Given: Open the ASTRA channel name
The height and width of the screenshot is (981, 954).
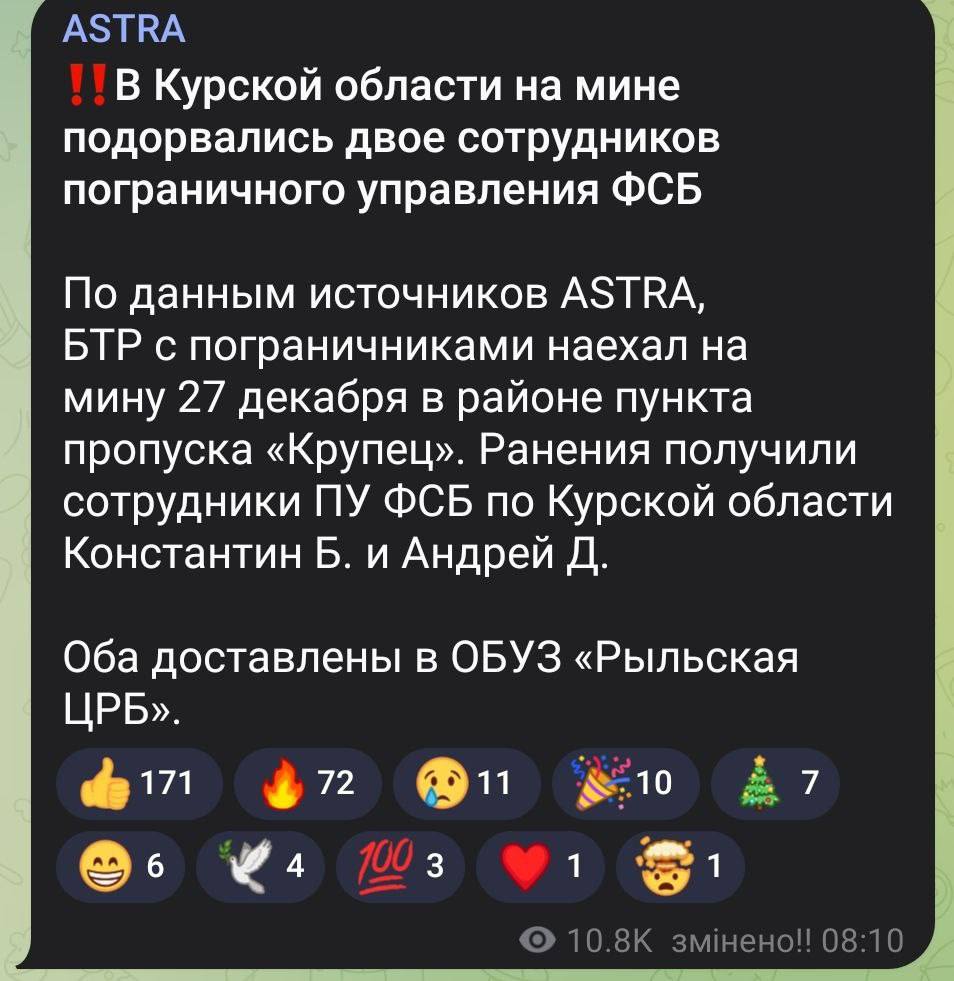Looking at the screenshot, I should (124, 29).
